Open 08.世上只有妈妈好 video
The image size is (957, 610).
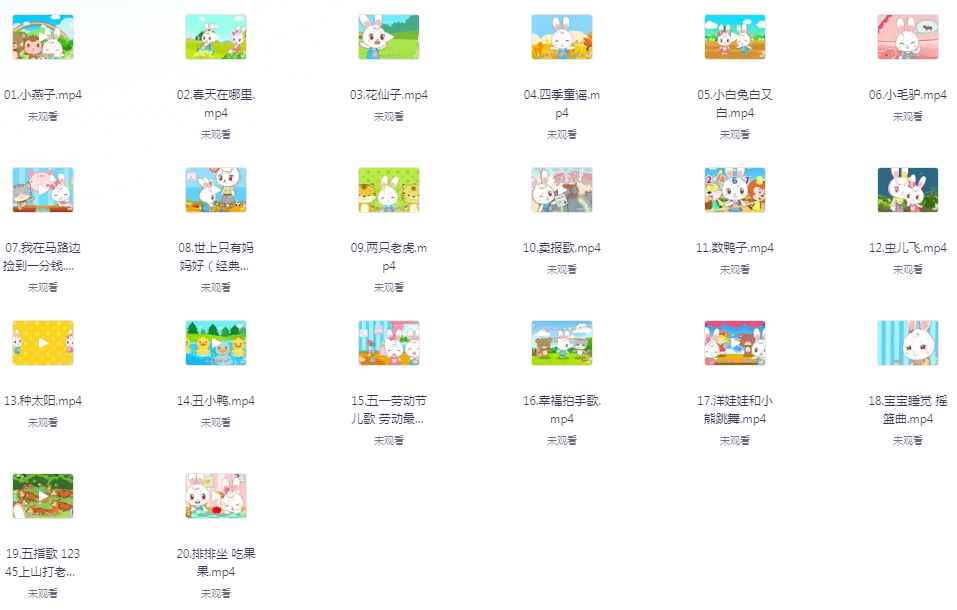216,190
